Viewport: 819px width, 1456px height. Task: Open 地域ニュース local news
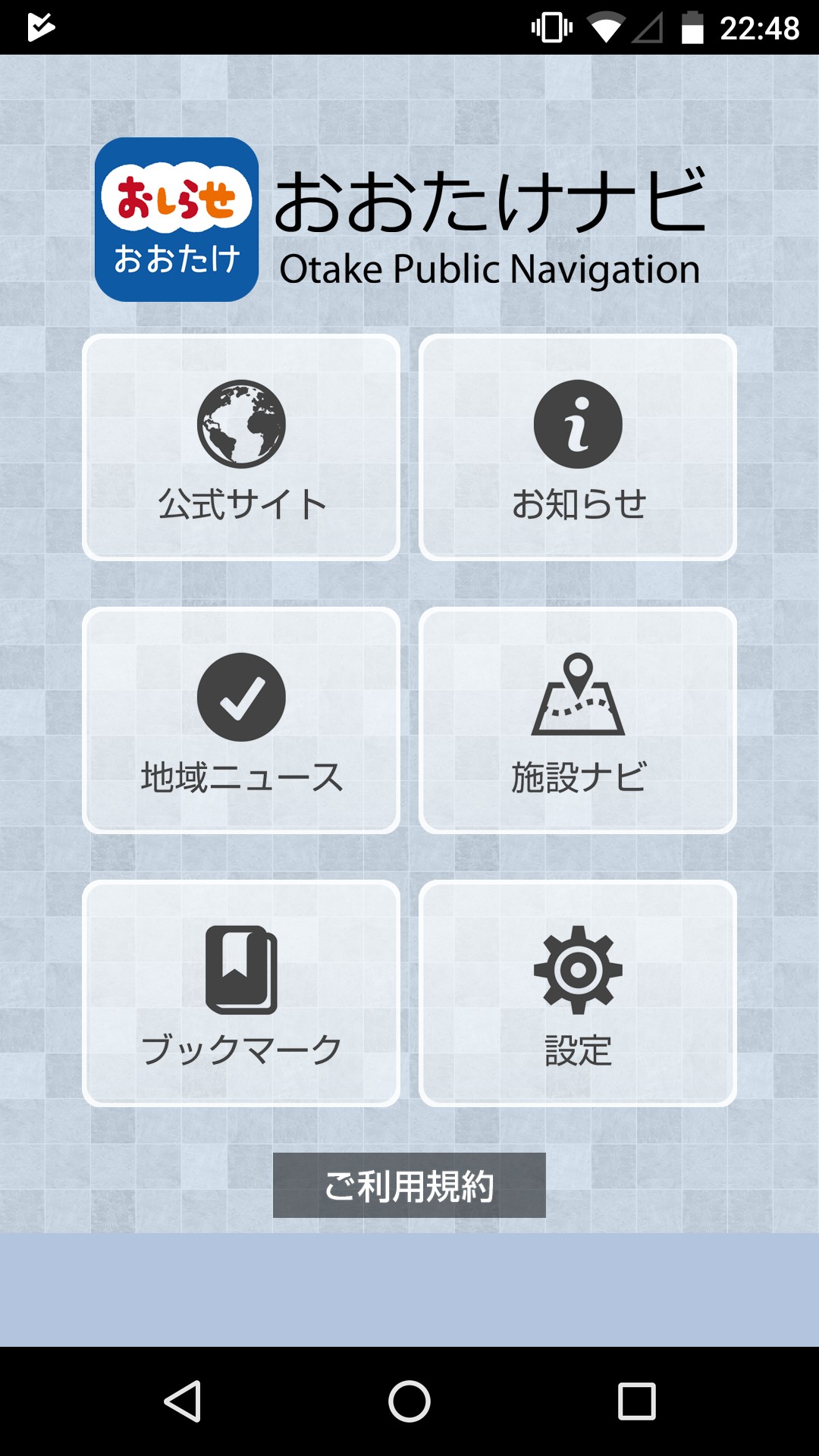pyautogui.click(x=241, y=720)
